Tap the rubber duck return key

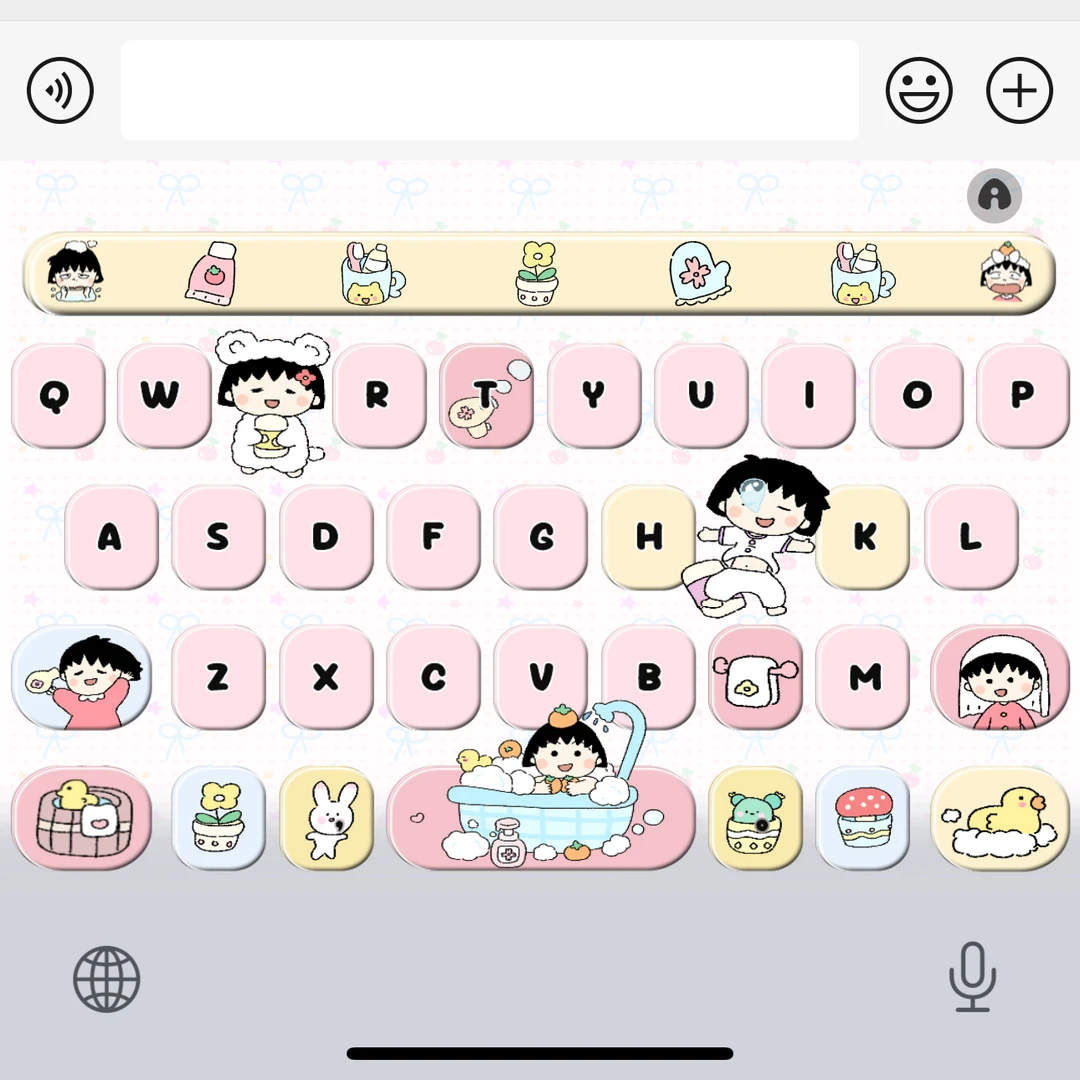pos(1000,818)
